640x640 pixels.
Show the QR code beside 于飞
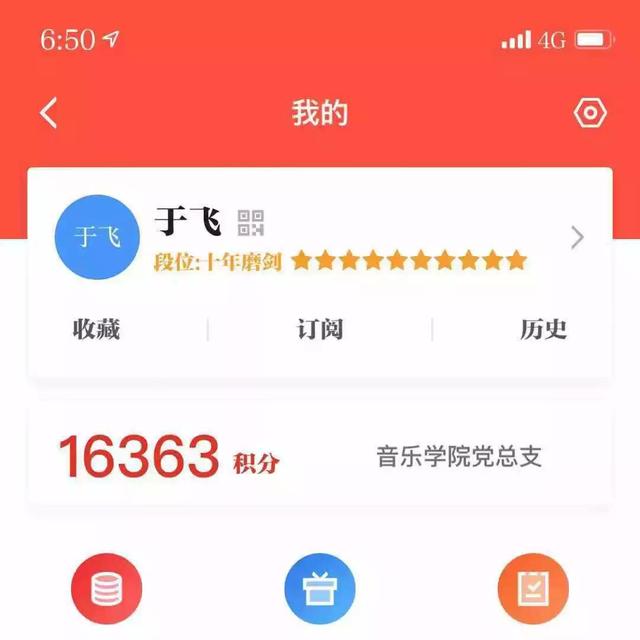(x=250, y=222)
